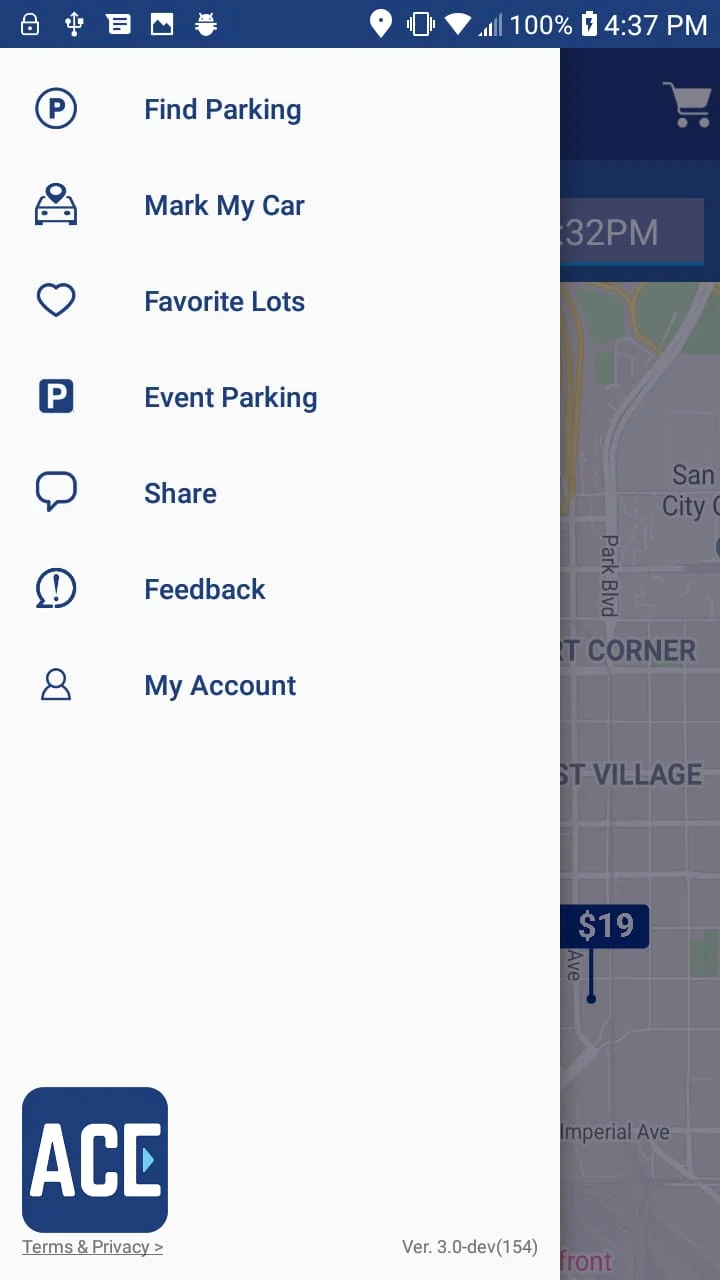Click the Feedback exclamation icon
720x1280 pixels.
[x=55, y=588]
